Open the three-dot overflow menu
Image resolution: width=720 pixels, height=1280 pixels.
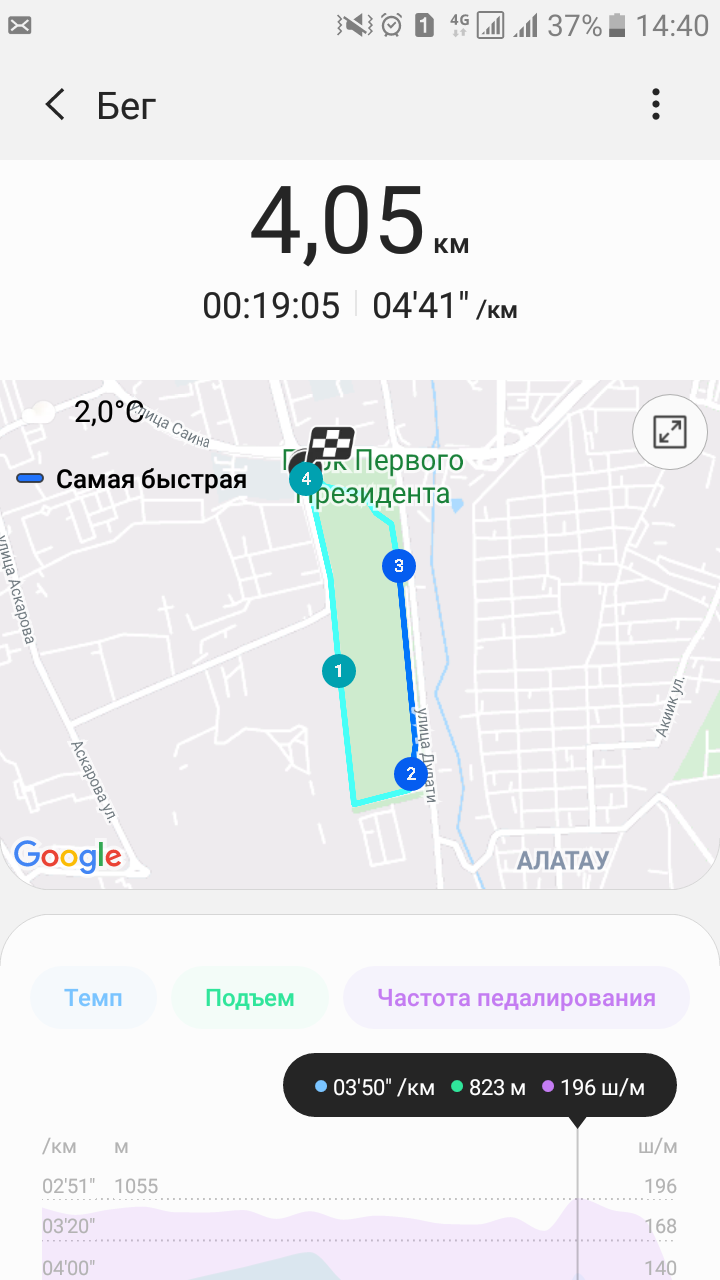pos(656,105)
